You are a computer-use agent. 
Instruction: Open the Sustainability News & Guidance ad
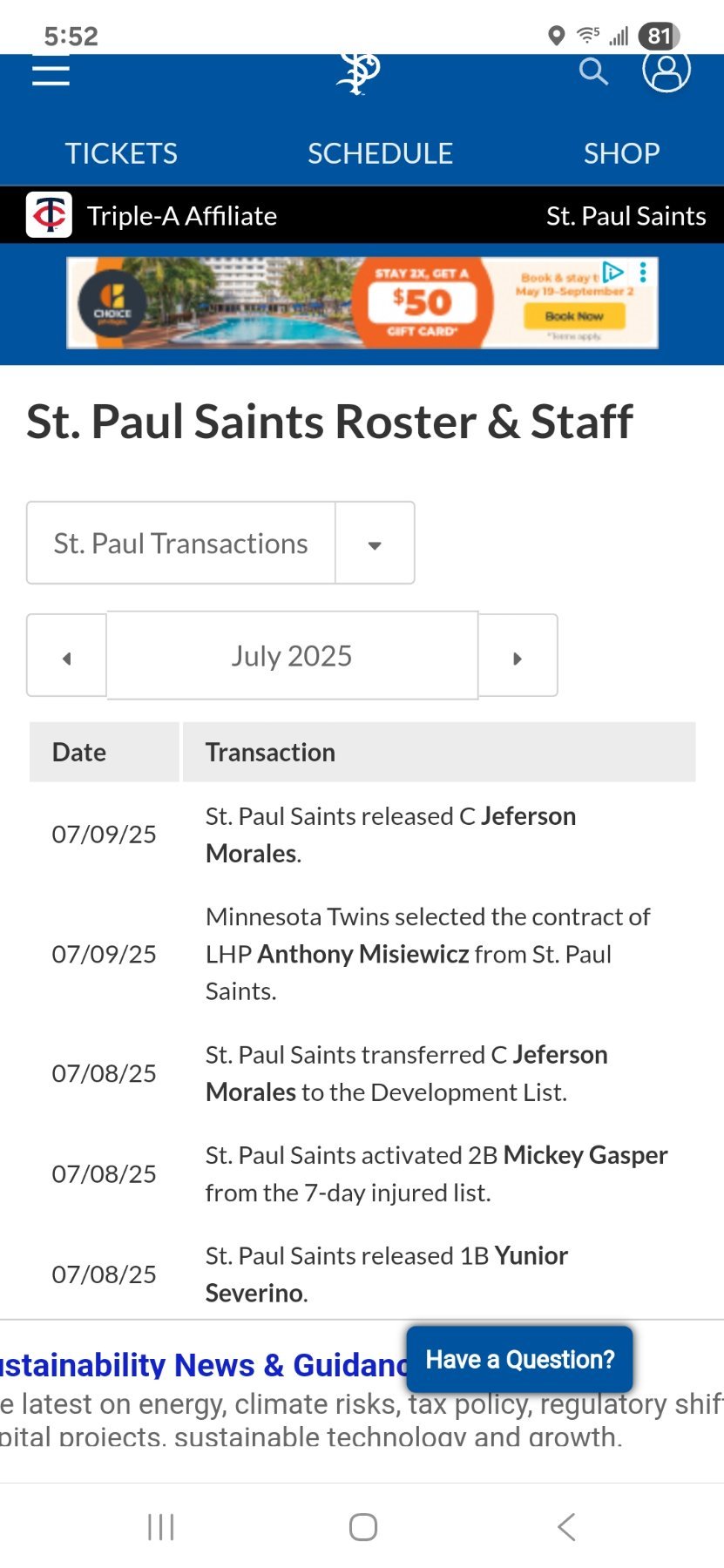pos(200,1366)
